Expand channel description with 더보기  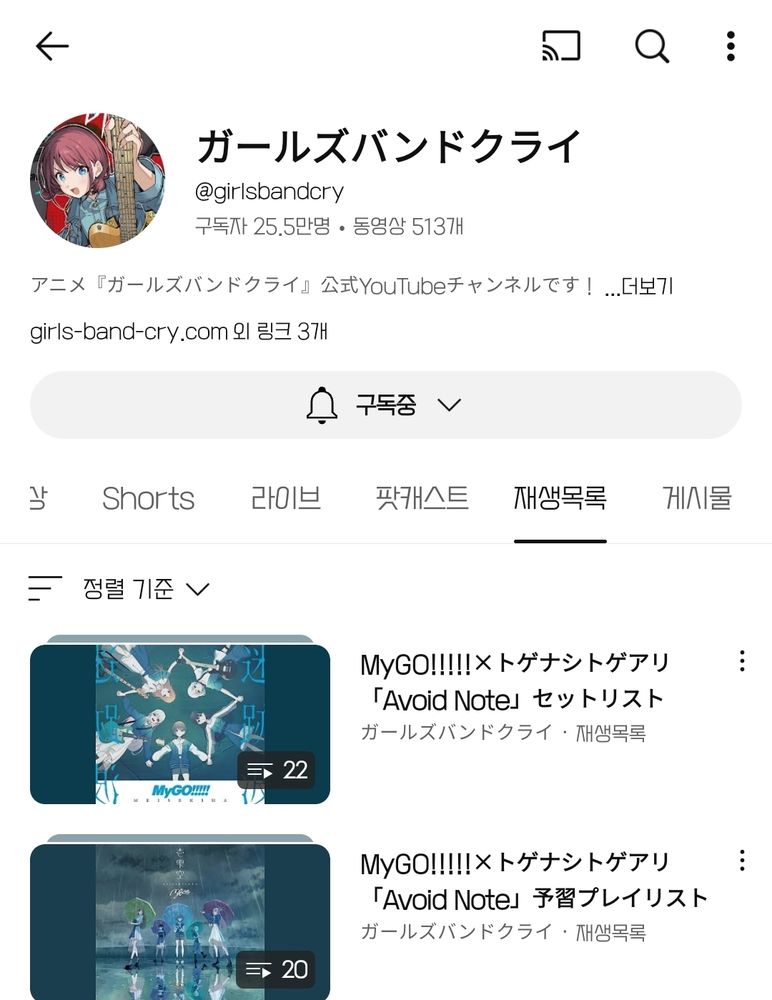(x=639, y=288)
